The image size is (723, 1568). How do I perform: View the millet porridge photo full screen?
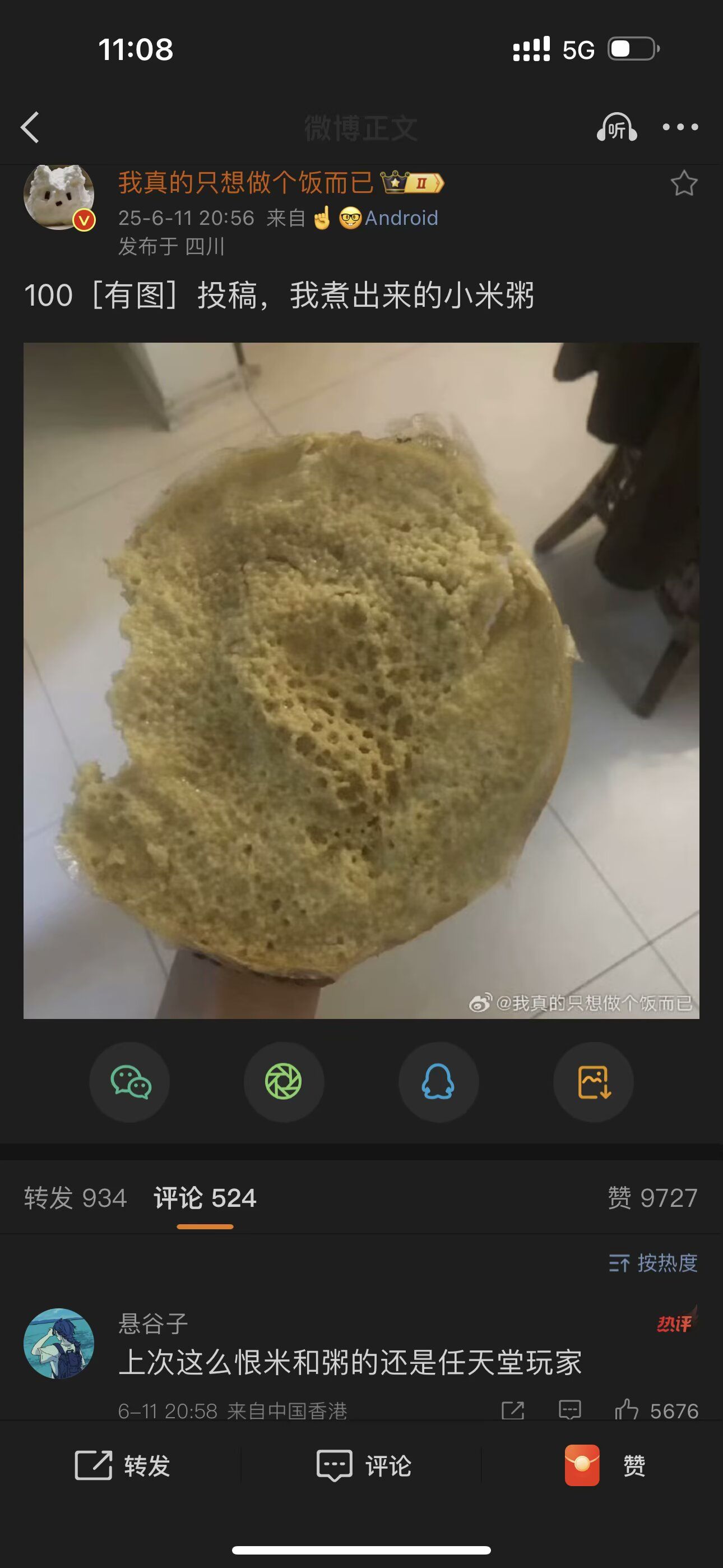pyautogui.click(x=361, y=680)
